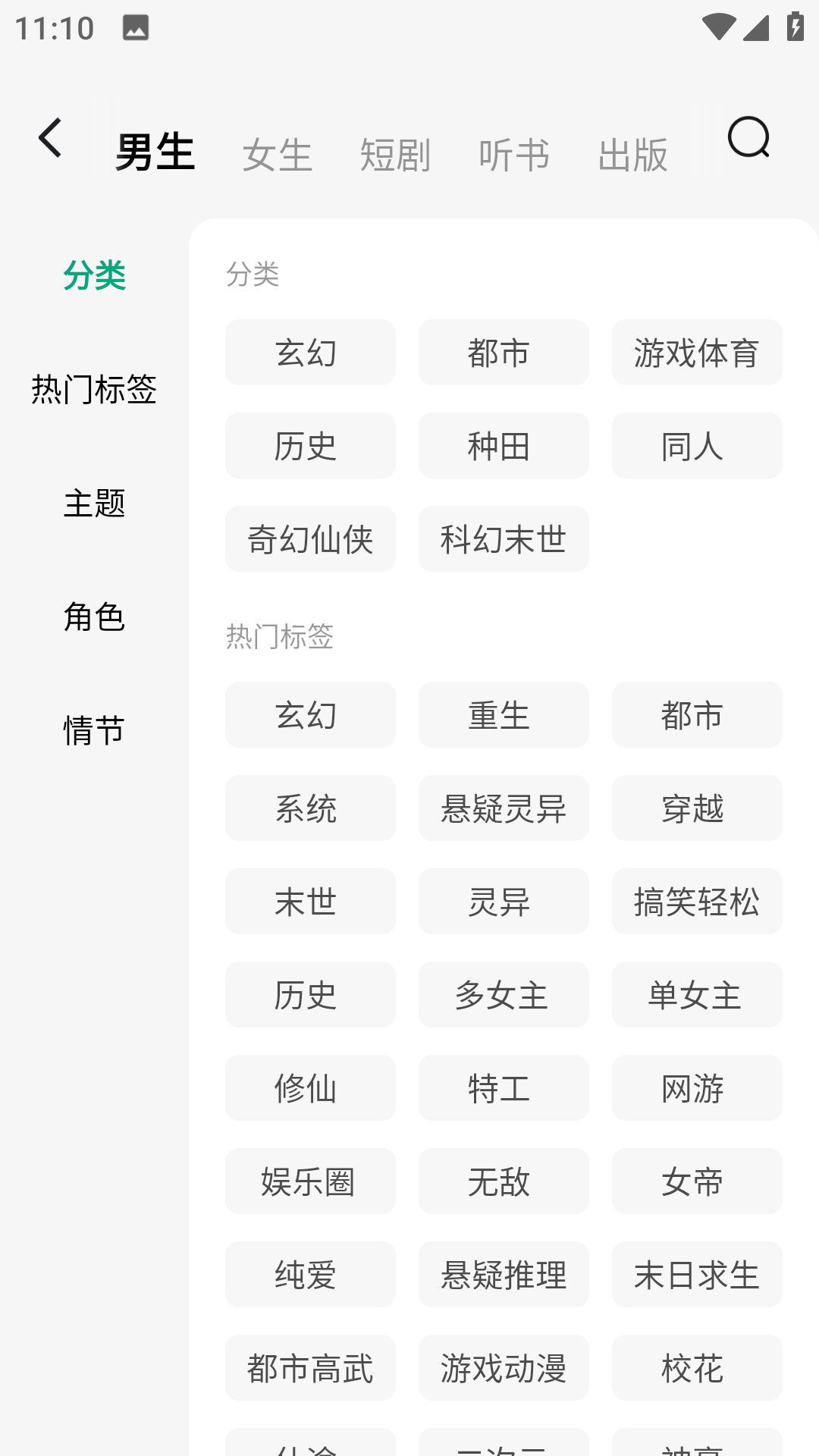The image size is (819, 1456).
Task: Select 主题 in the side menu
Action: coord(94,503)
